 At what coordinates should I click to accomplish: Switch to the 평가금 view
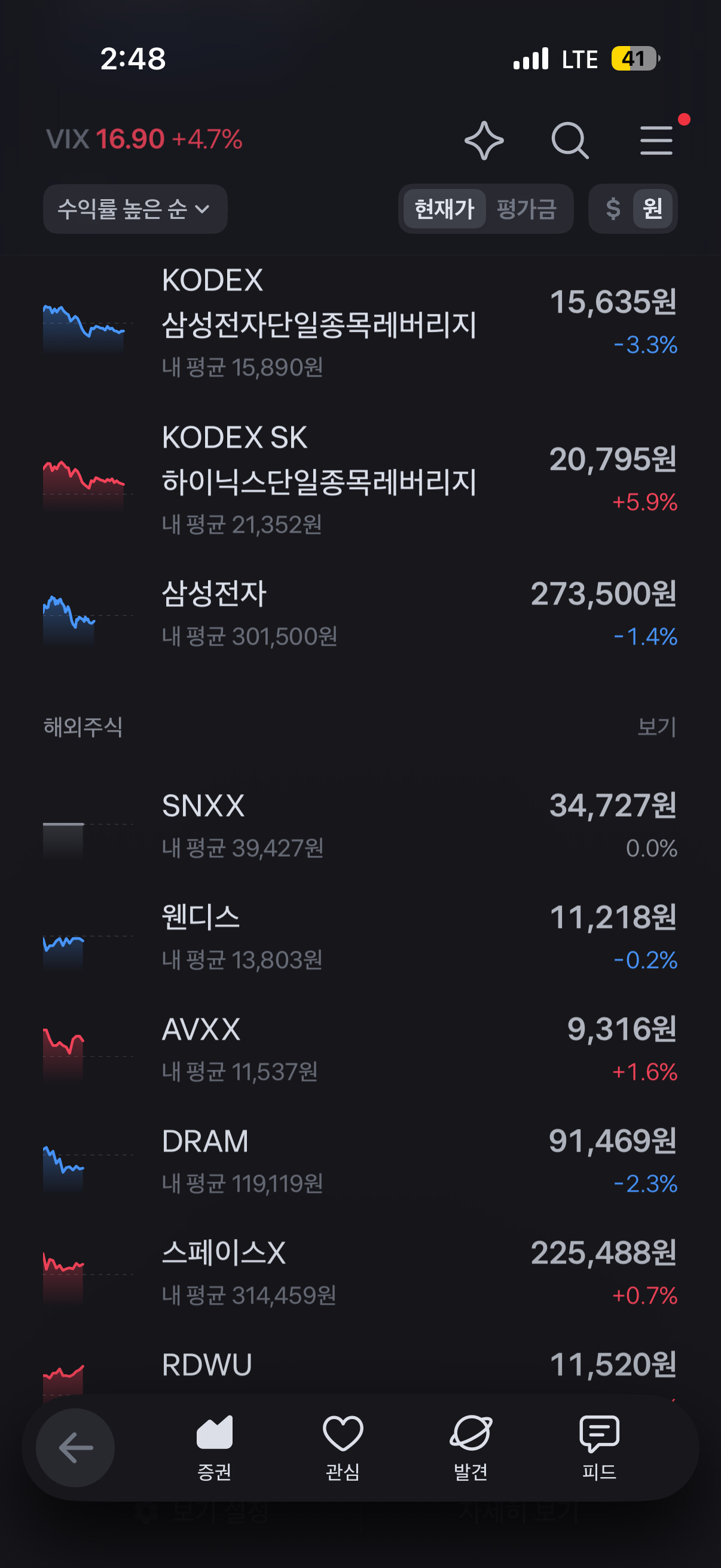(527, 209)
